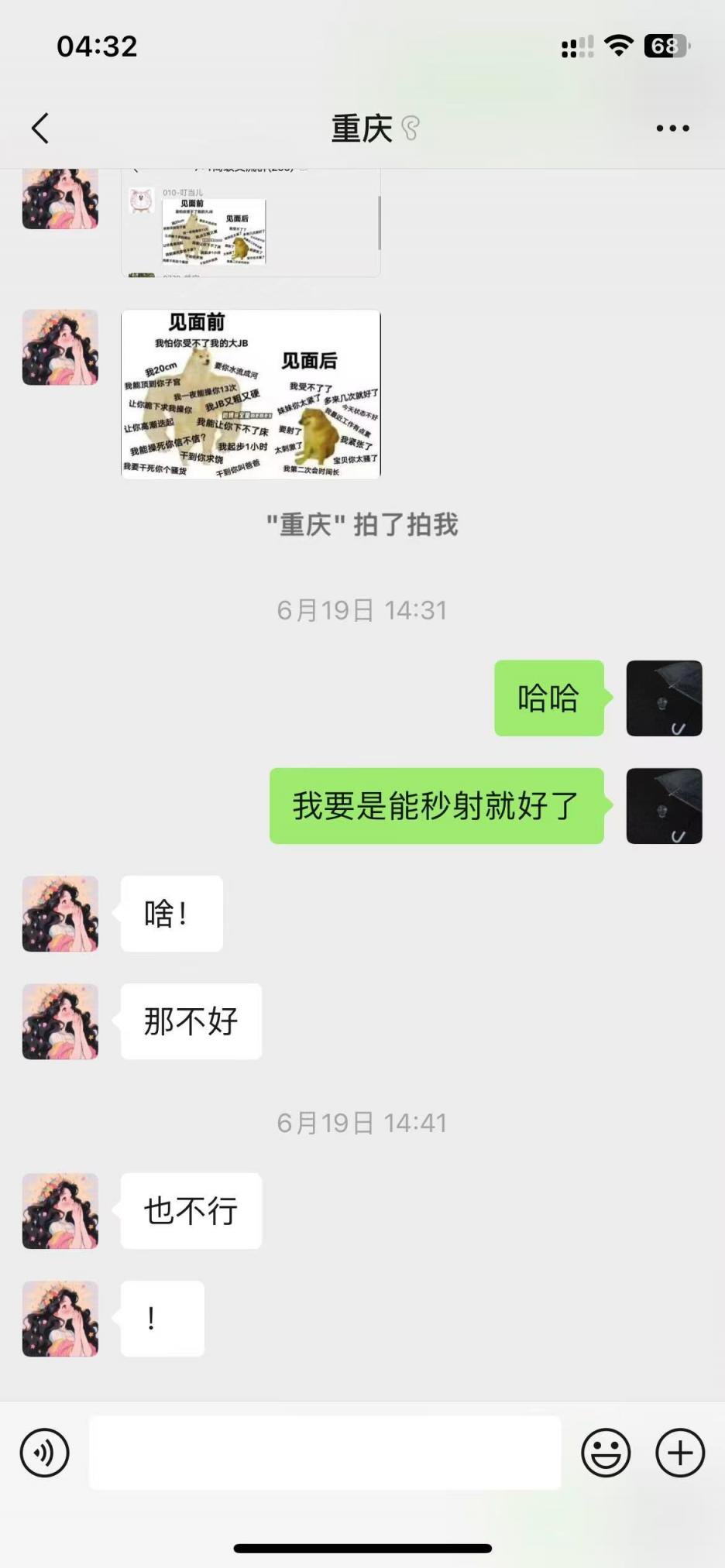Switch to voice message input
The height and width of the screenshot is (1568, 725).
pyautogui.click(x=44, y=1453)
